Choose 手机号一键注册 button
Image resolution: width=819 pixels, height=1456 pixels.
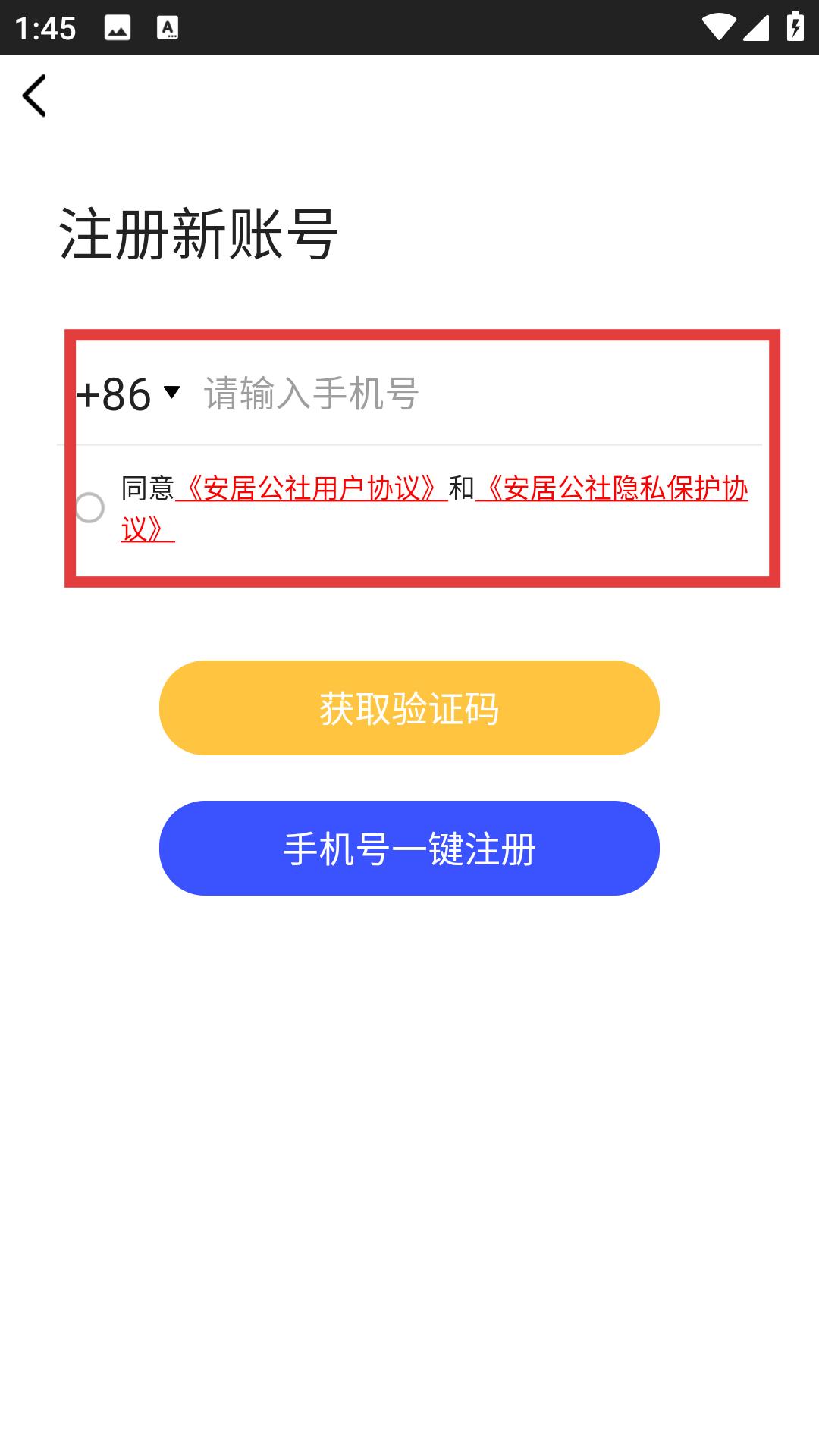[x=409, y=848]
